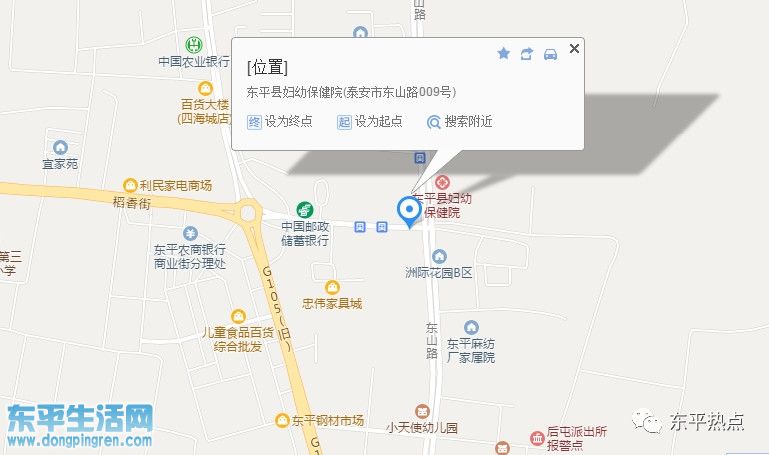Select 设为终点 to set as destination

pyautogui.click(x=281, y=122)
